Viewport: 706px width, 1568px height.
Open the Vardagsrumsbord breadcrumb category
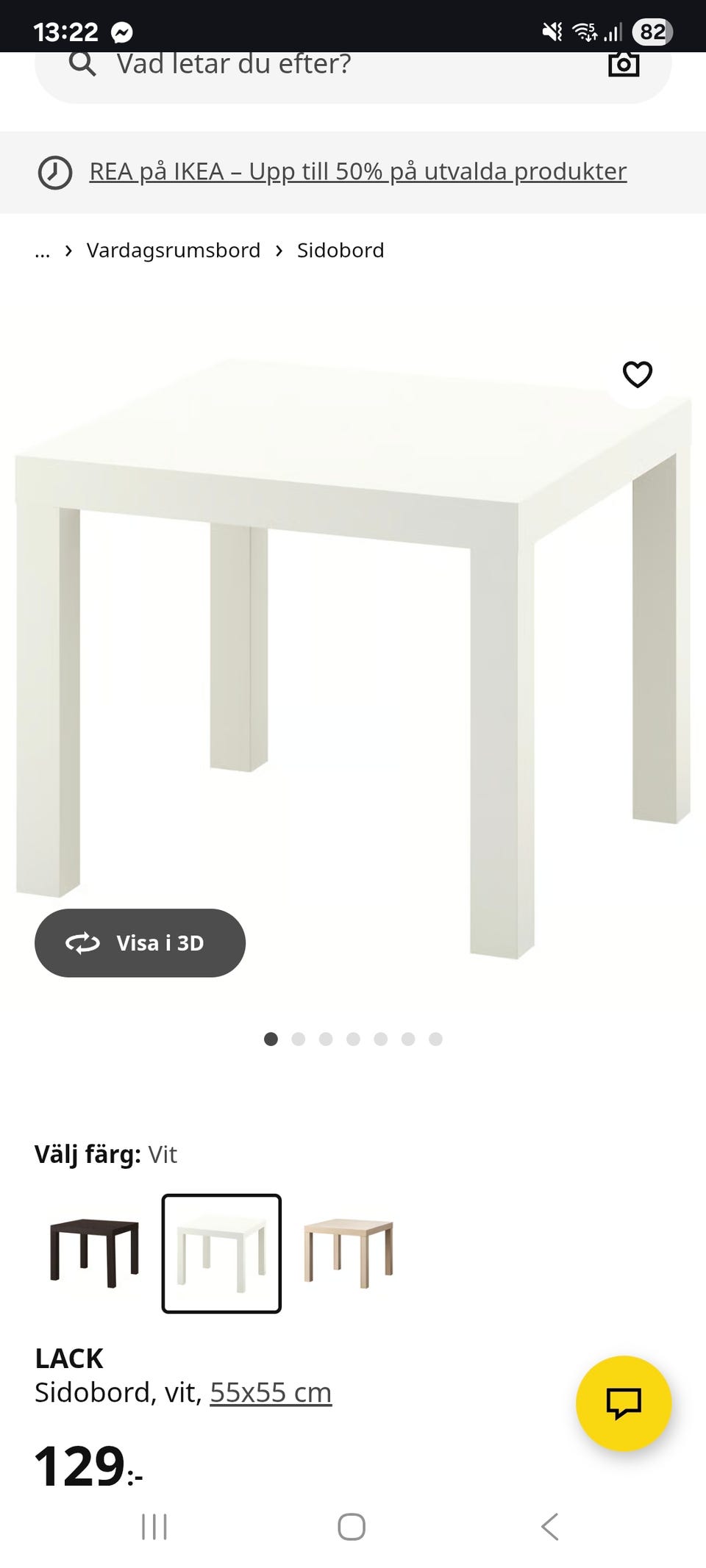174,250
